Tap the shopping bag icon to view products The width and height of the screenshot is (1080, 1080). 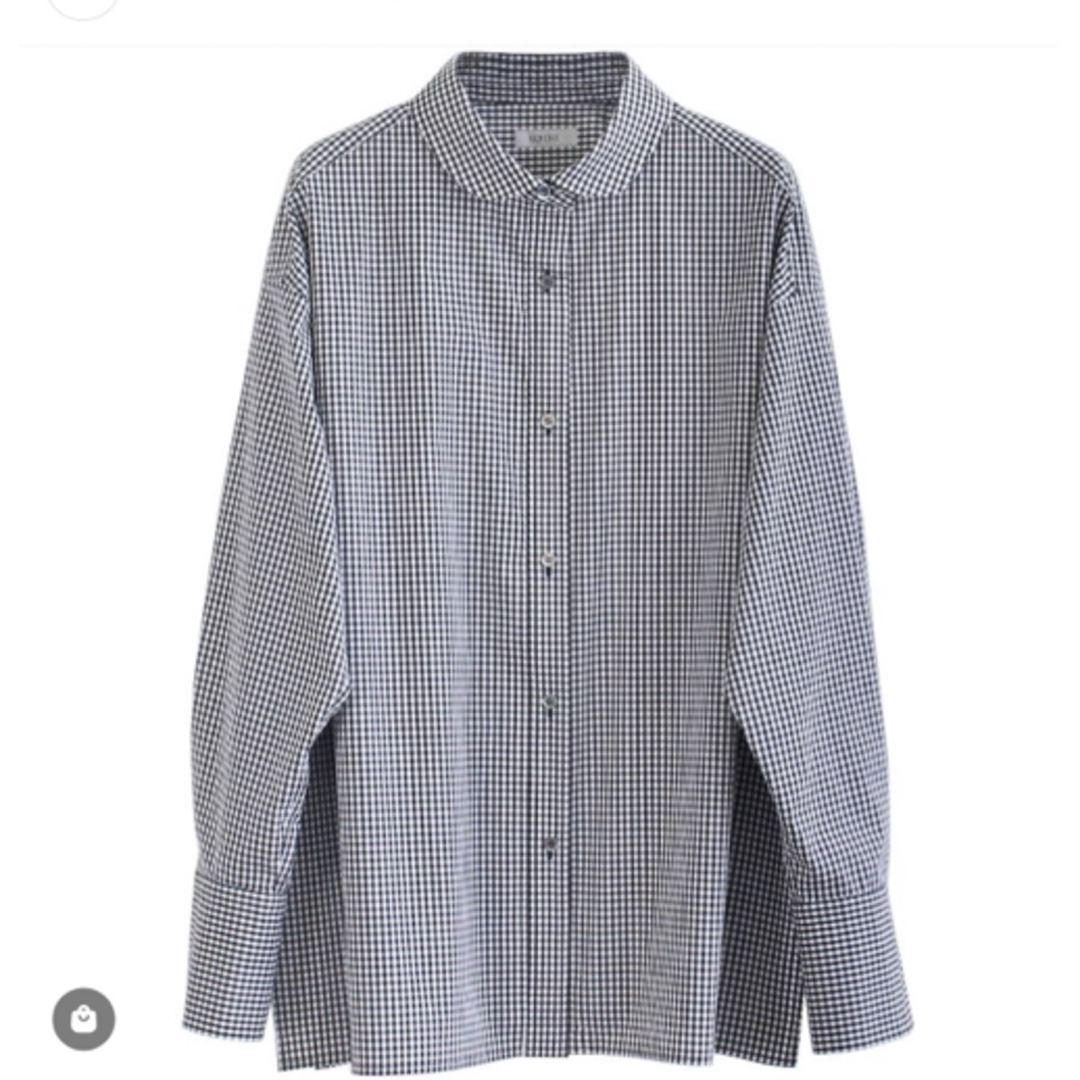(84, 1019)
